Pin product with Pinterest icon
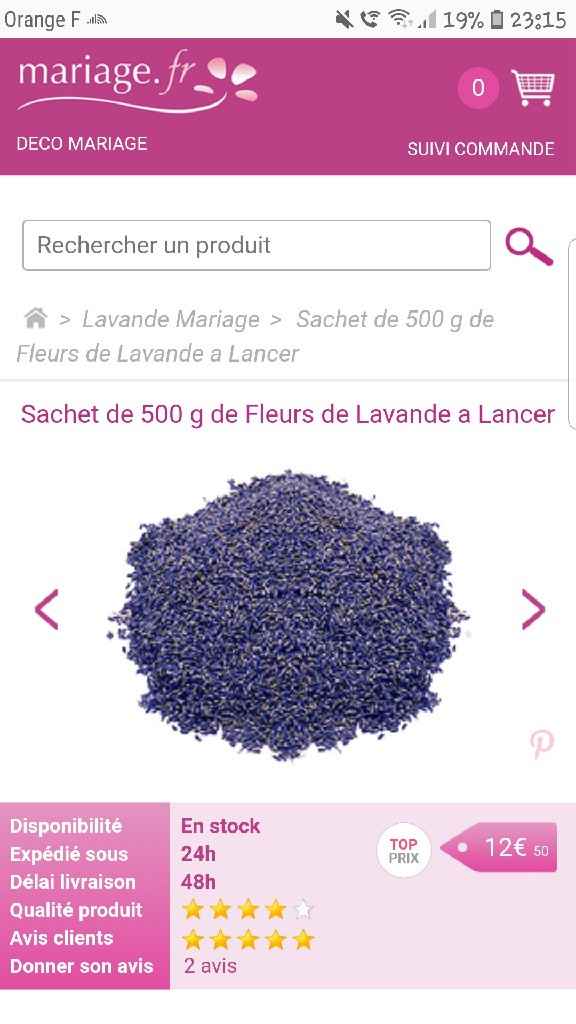This screenshot has width=576, height=1024. (541, 744)
